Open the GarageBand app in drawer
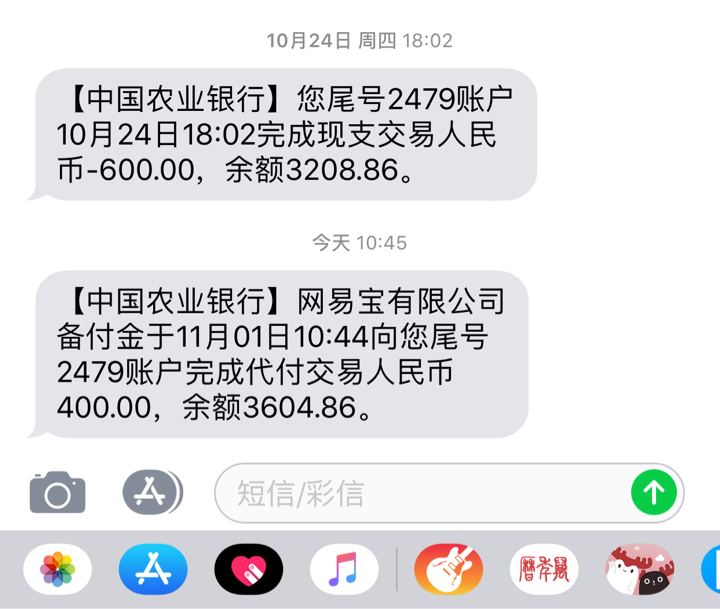Screen dimensions: 720x609 pos(447,571)
